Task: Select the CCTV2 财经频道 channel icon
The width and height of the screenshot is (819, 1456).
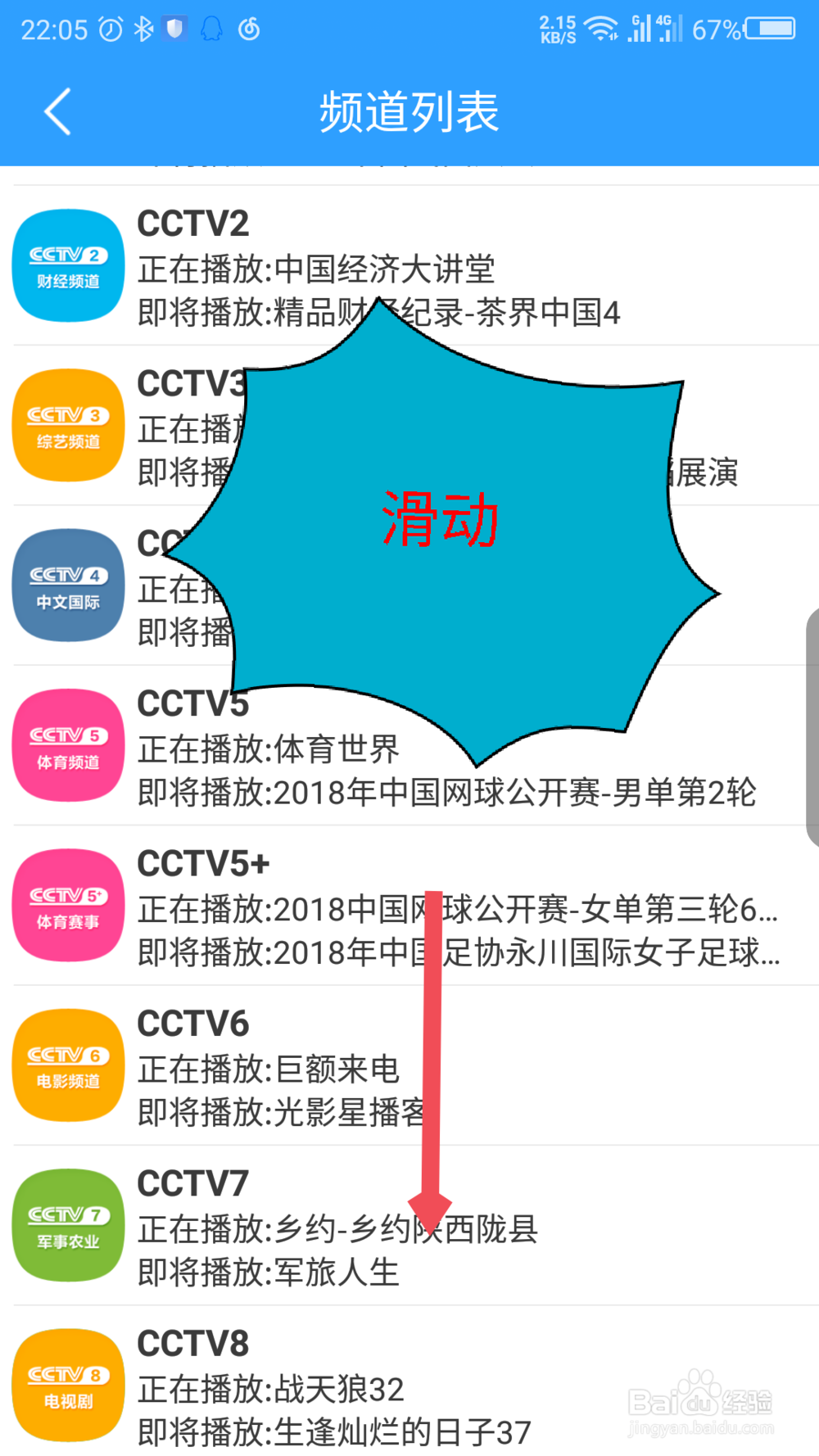Action: pyautogui.click(x=68, y=265)
